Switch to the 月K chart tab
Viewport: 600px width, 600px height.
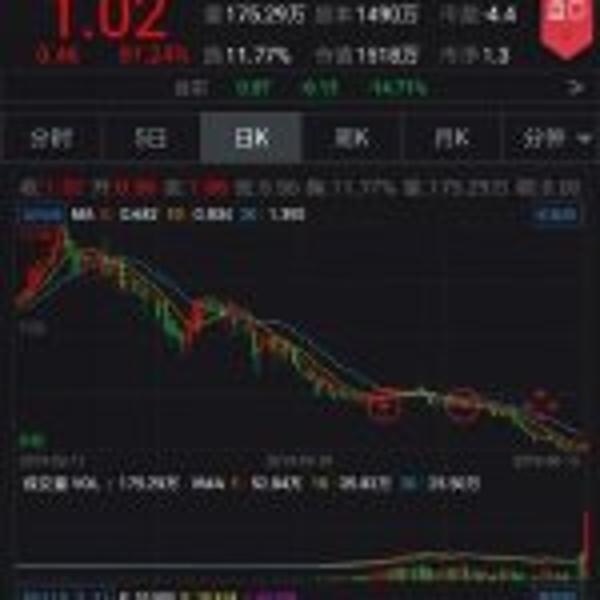pos(450,138)
